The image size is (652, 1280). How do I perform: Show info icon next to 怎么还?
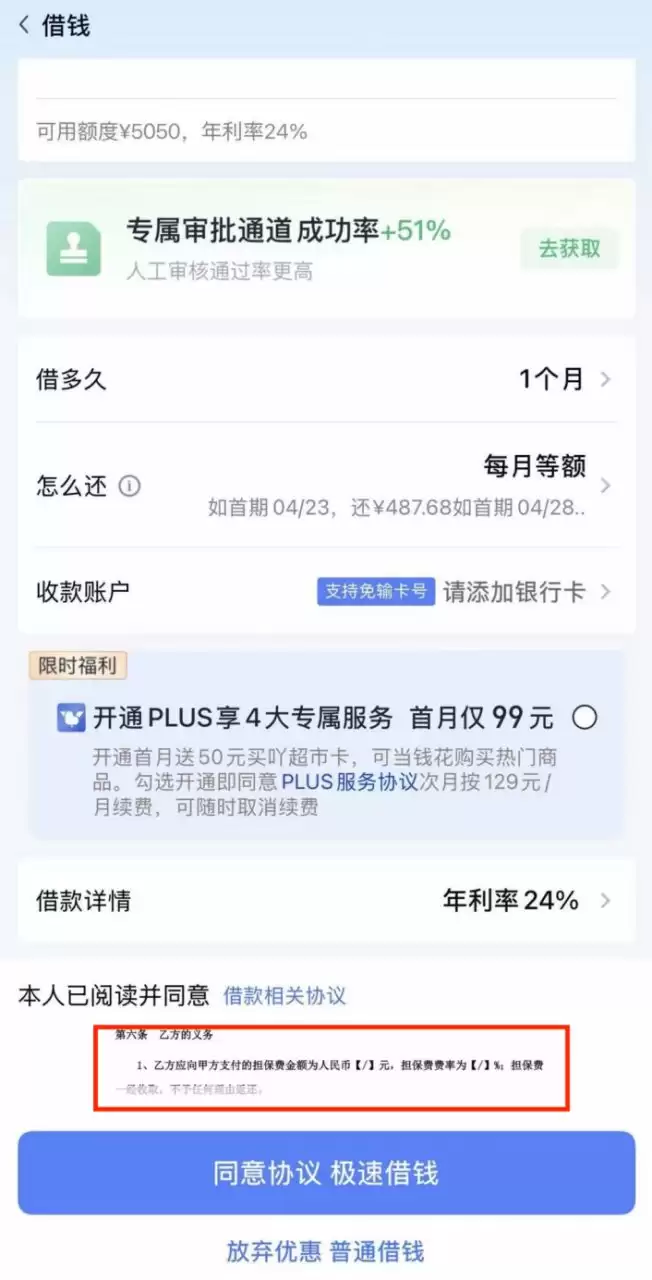pyautogui.click(x=130, y=486)
